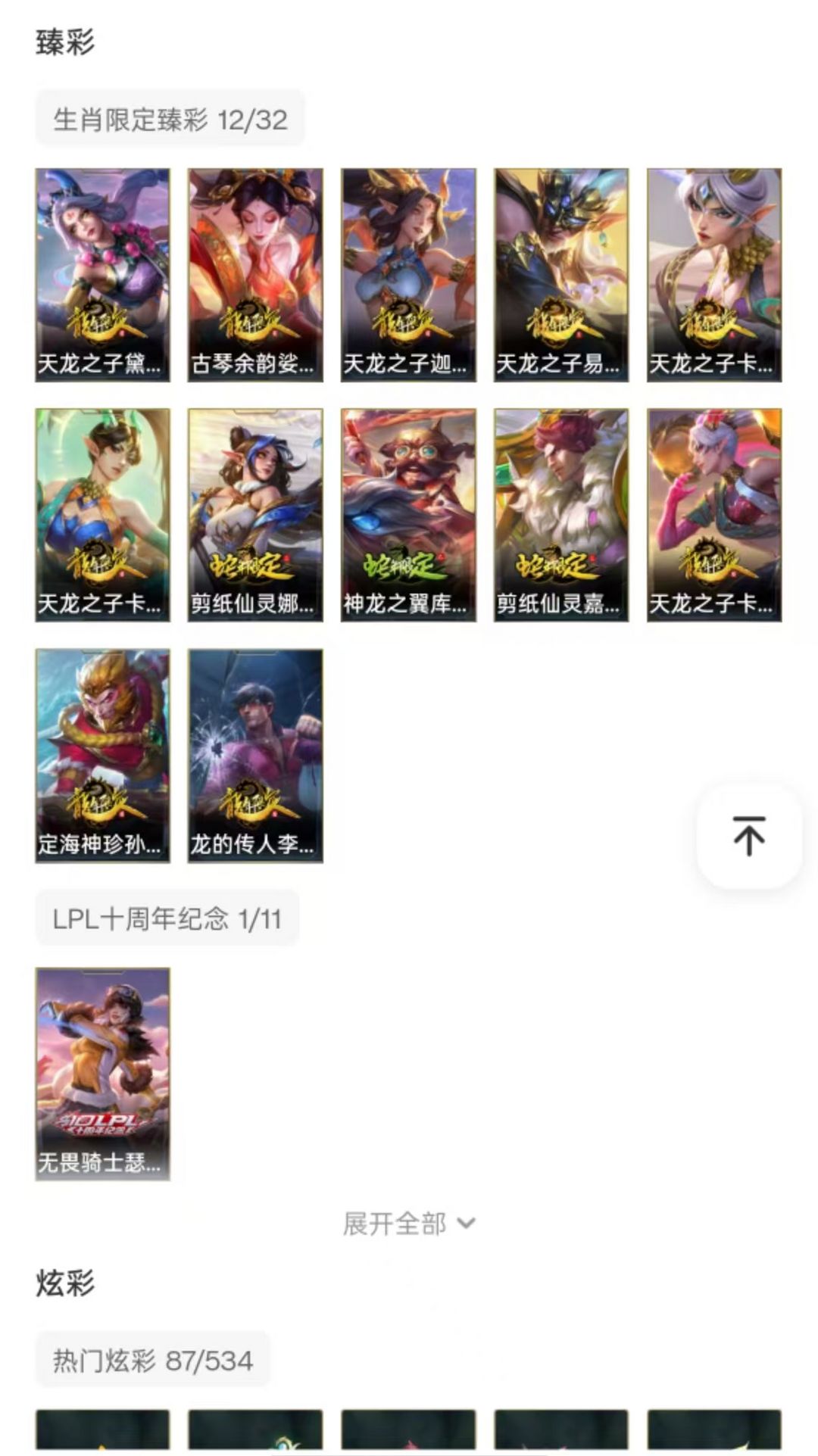Tap the 生肖限定臻彩 12/32 label
The width and height of the screenshot is (818, 1456).
(x=170, y=118)
